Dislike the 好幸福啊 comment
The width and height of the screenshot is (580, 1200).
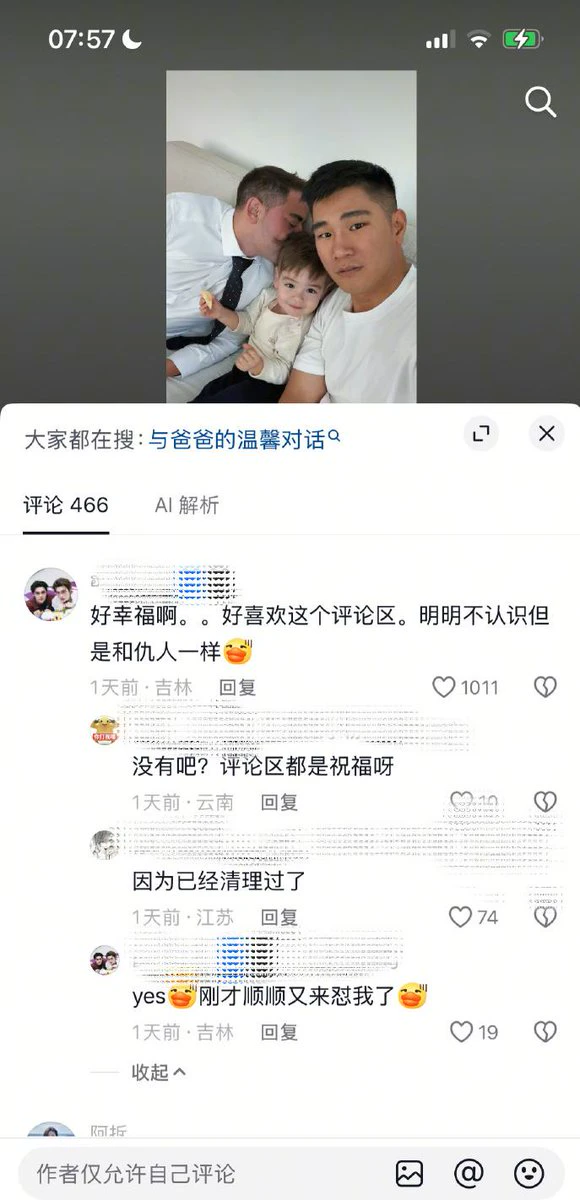545,687
